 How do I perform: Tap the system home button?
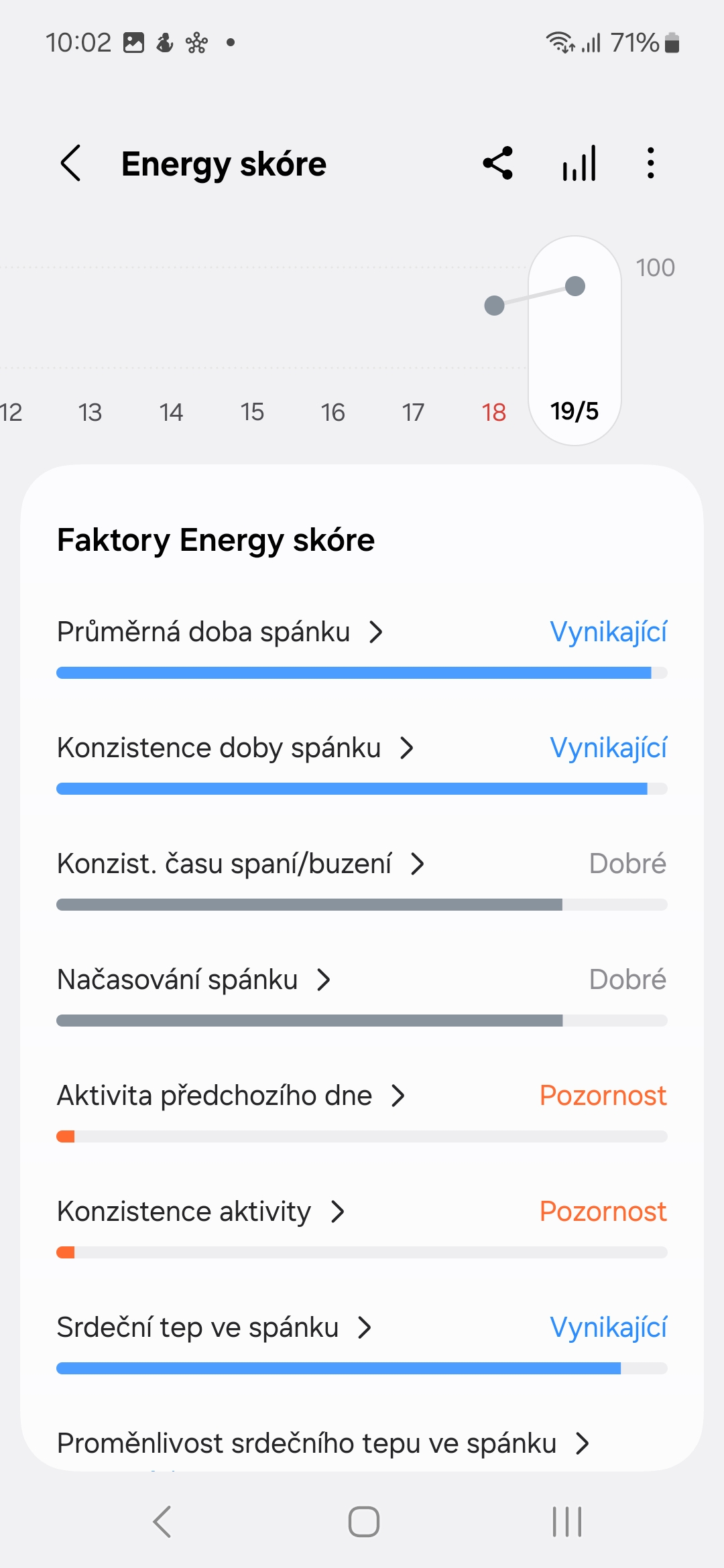363,1522
